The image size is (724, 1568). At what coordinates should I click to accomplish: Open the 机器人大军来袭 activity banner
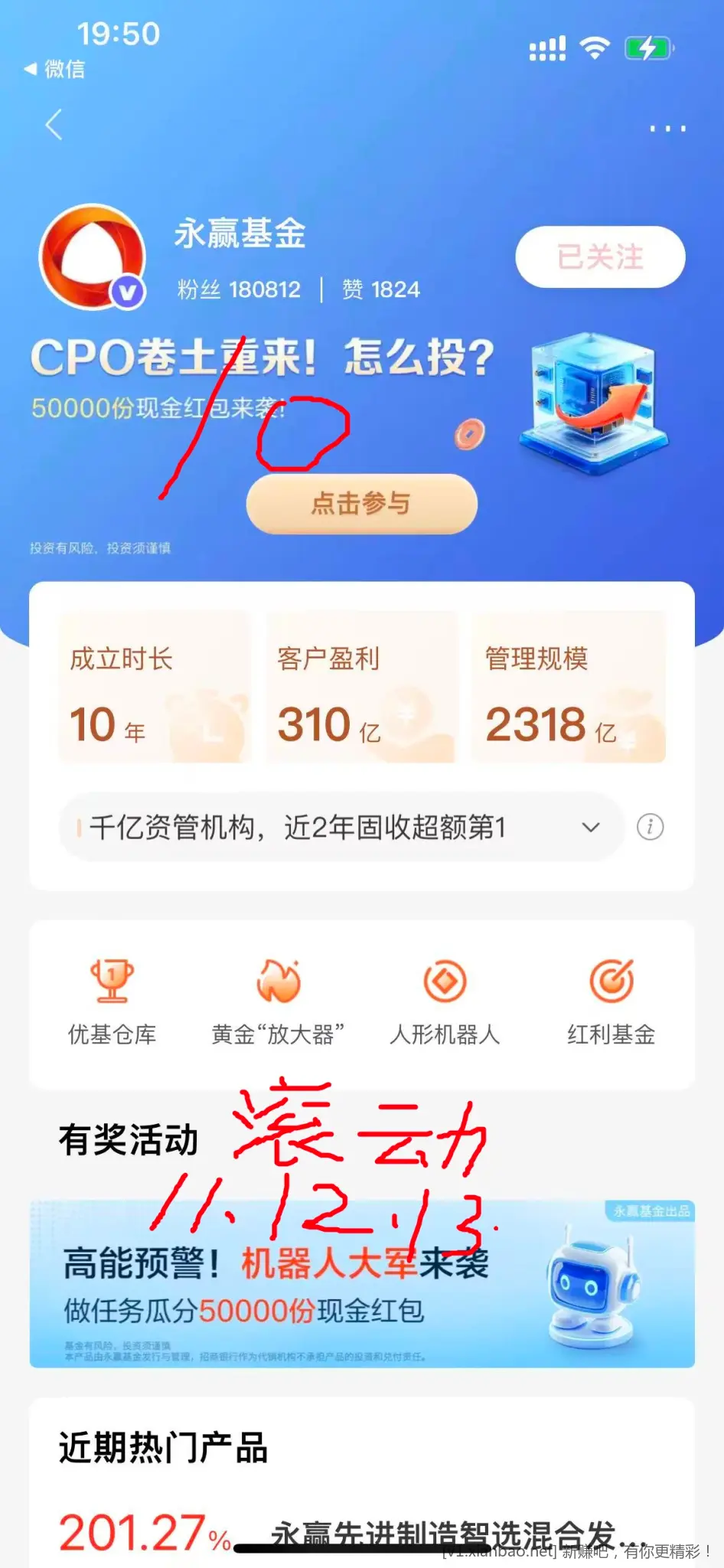[x=361, y=1285]
